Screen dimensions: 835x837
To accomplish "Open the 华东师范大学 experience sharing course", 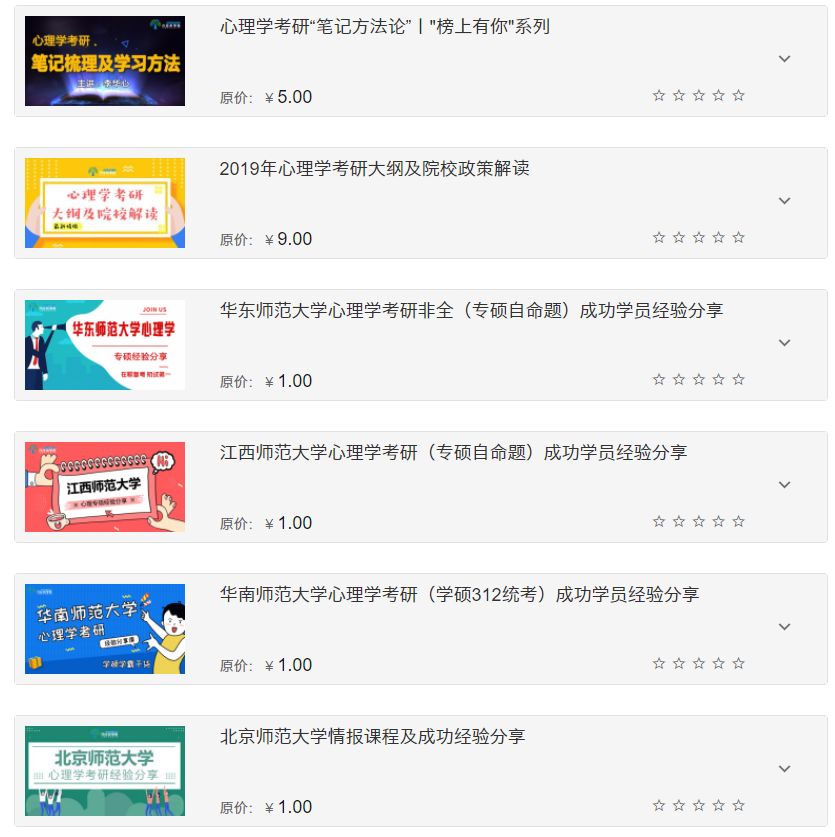I will pos(471,311).
